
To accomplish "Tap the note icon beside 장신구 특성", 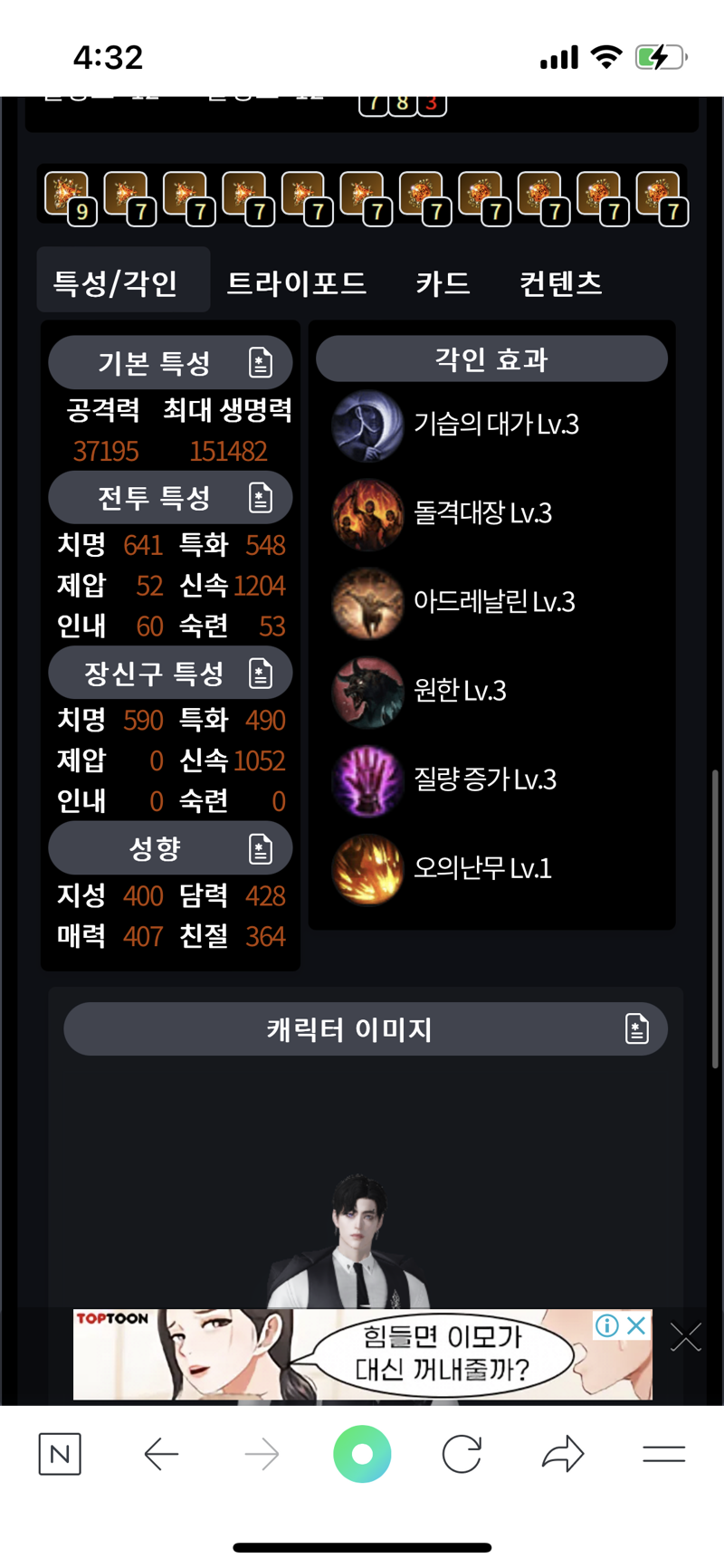I will 261,673.
